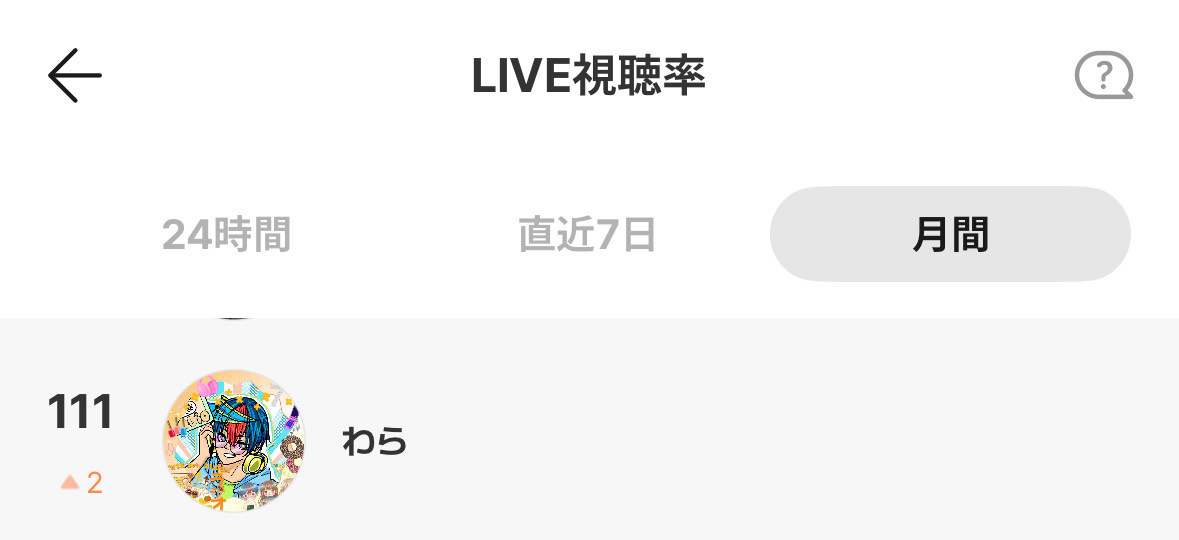Go back using the arrow icon

tap(75, 75)
